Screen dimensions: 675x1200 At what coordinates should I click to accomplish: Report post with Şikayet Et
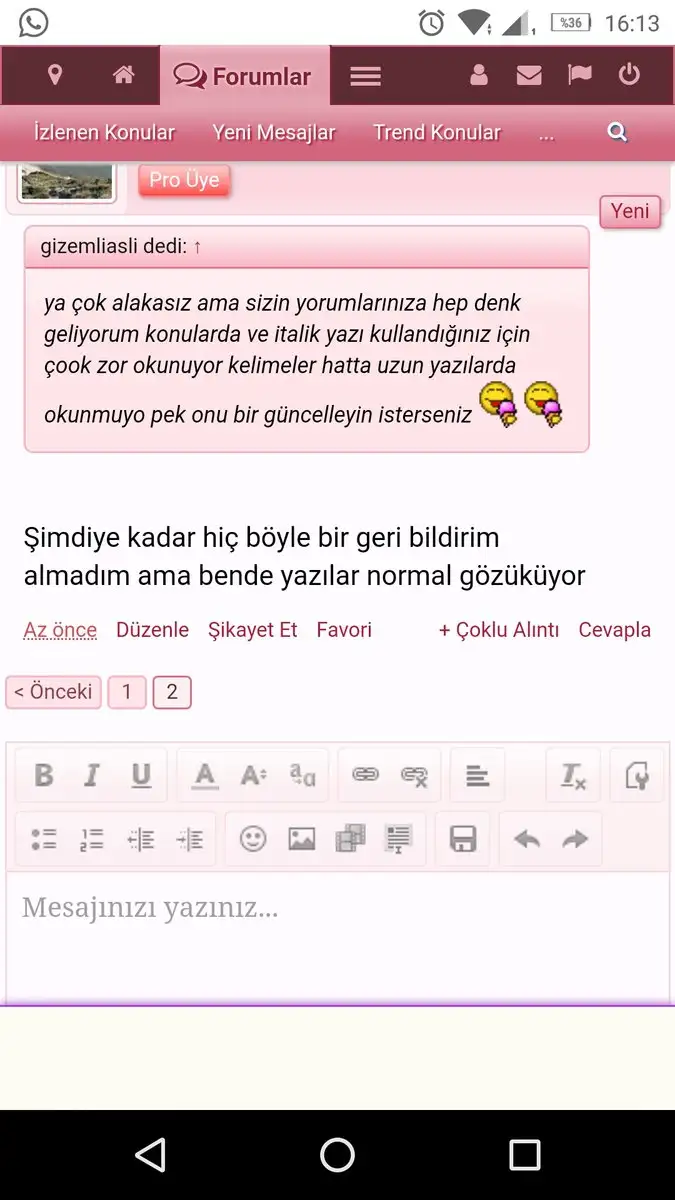point(252,630)
